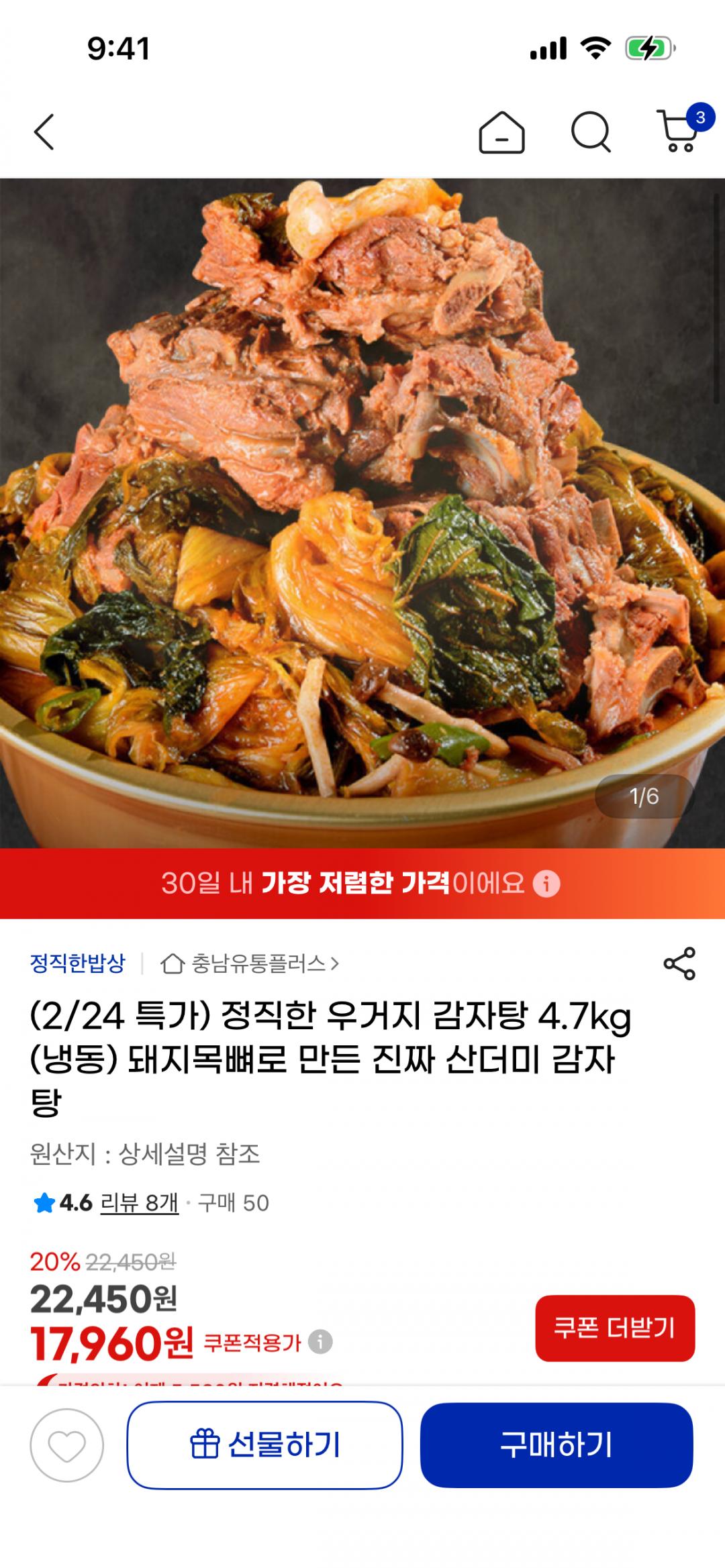Tap the 선물하기 gift button

point(264,1445)
